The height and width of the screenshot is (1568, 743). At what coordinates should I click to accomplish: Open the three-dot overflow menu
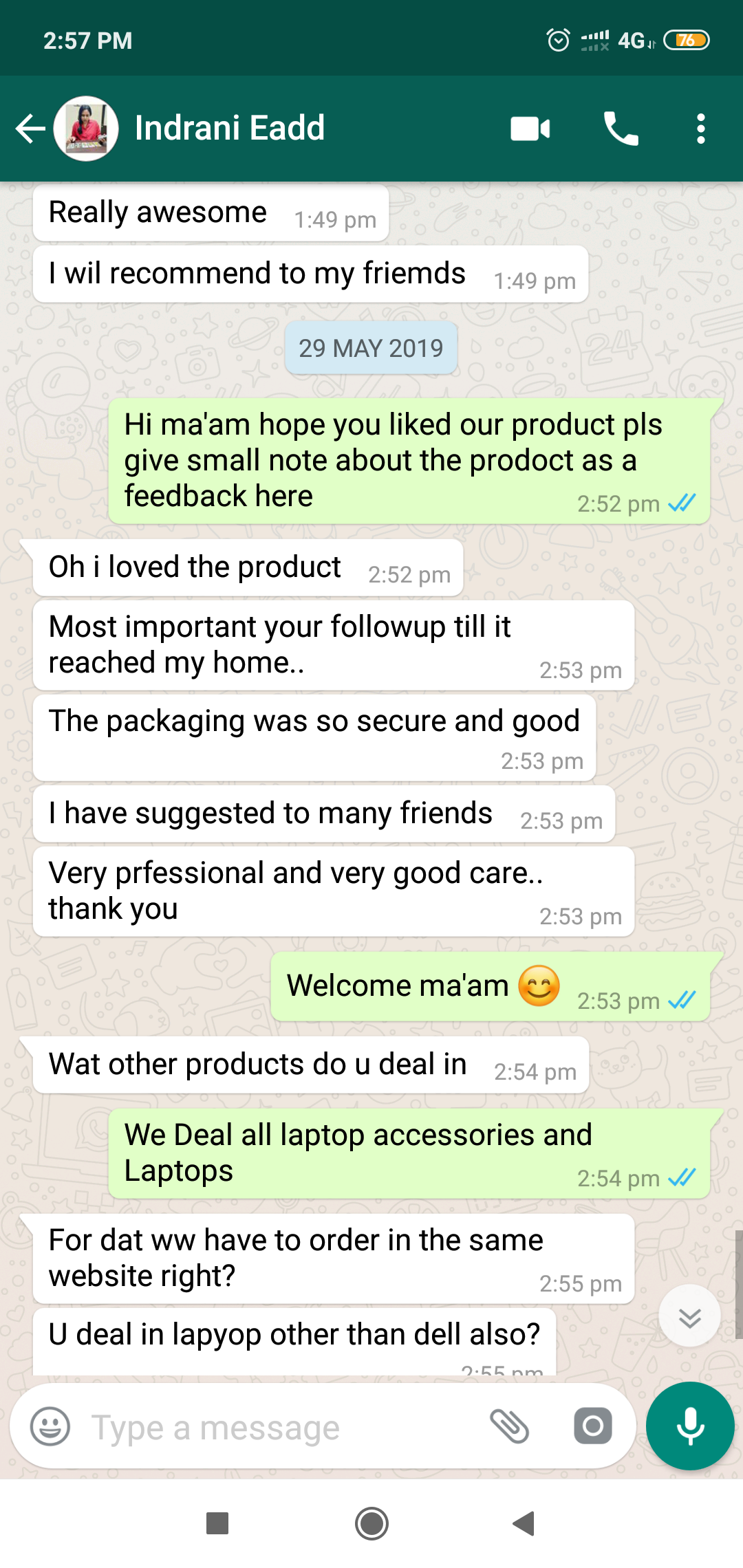click(700, 129)
